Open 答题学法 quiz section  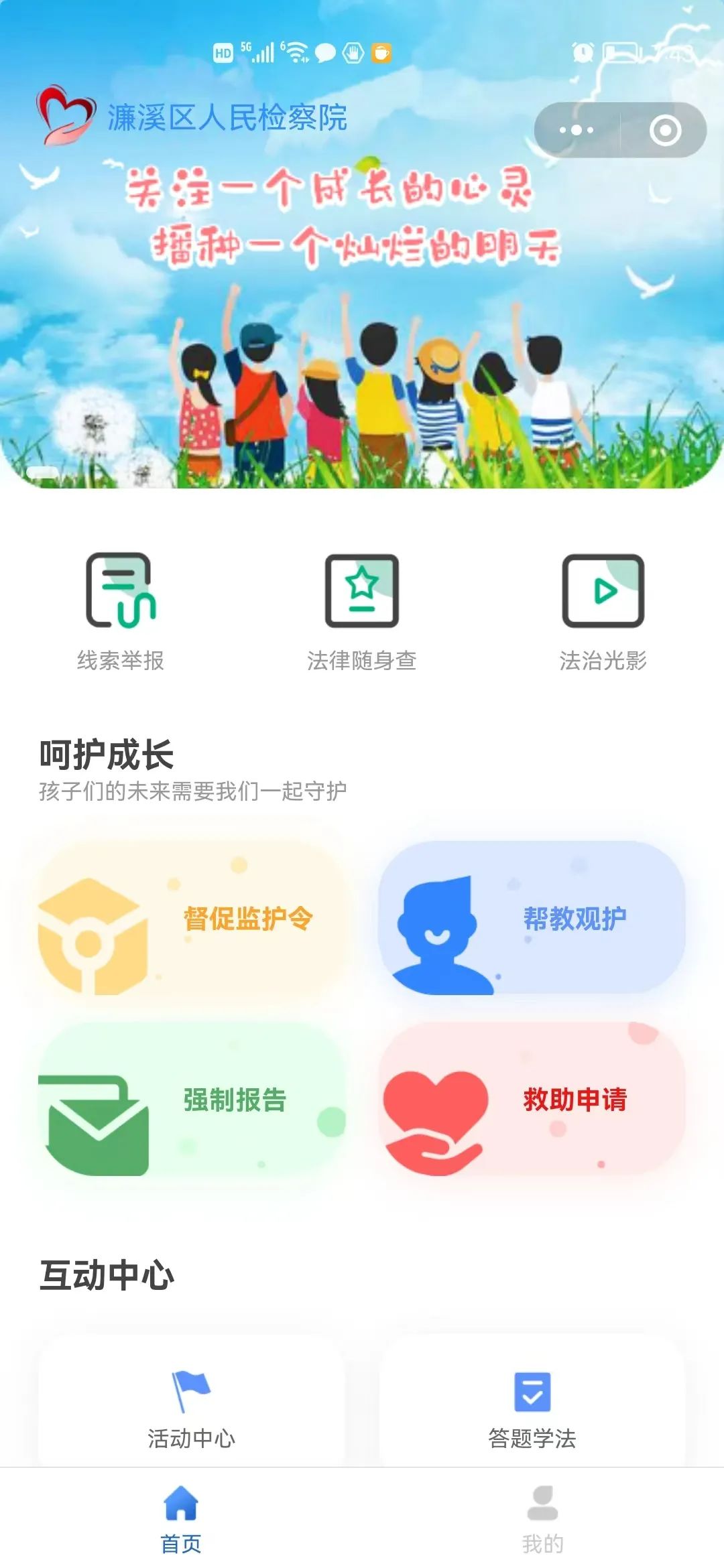pos(532,1409)
